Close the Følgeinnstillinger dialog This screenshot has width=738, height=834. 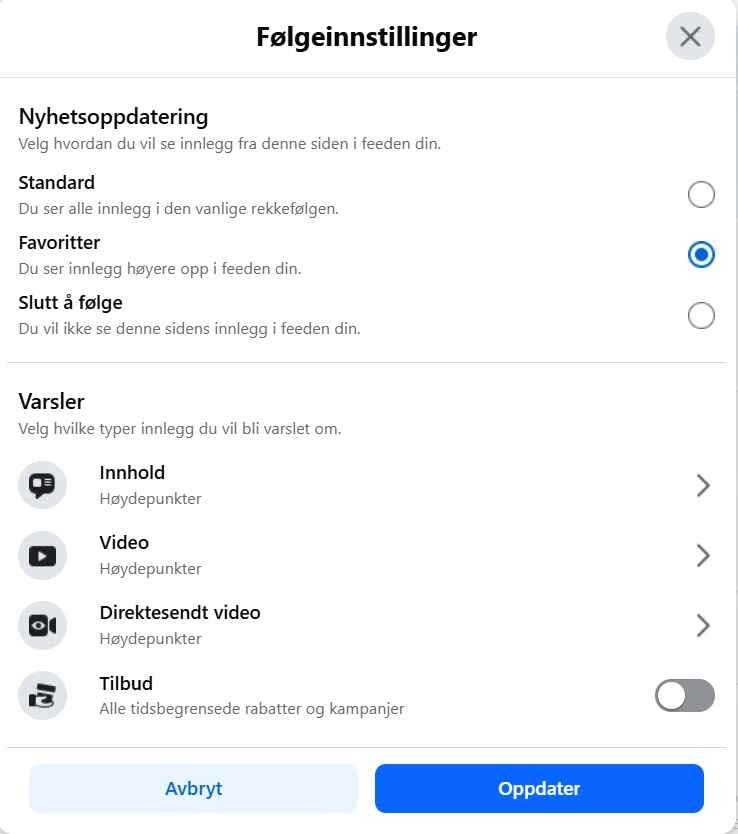[x=690, y=37]
